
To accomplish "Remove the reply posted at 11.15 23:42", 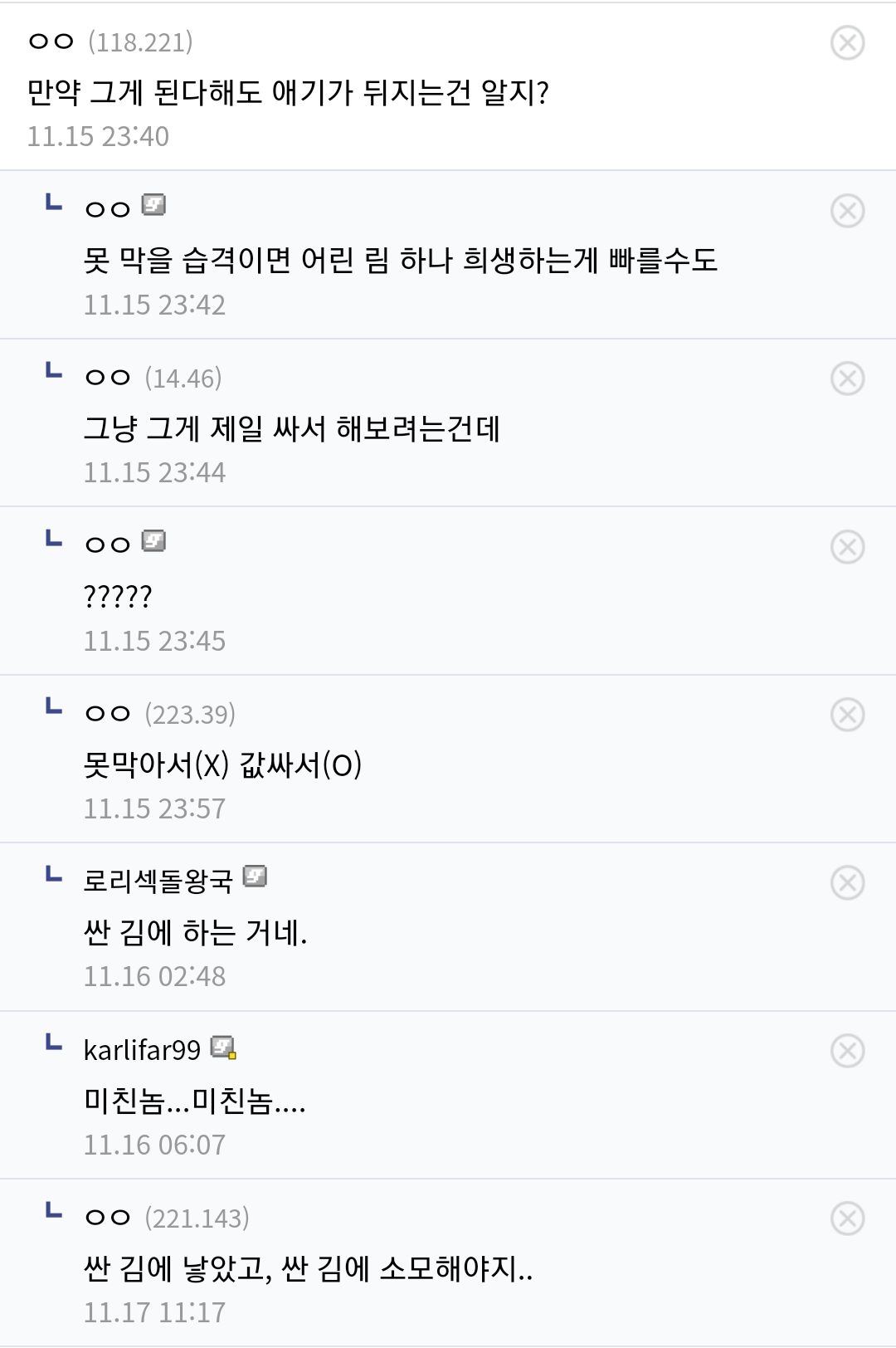I will 847,211.
